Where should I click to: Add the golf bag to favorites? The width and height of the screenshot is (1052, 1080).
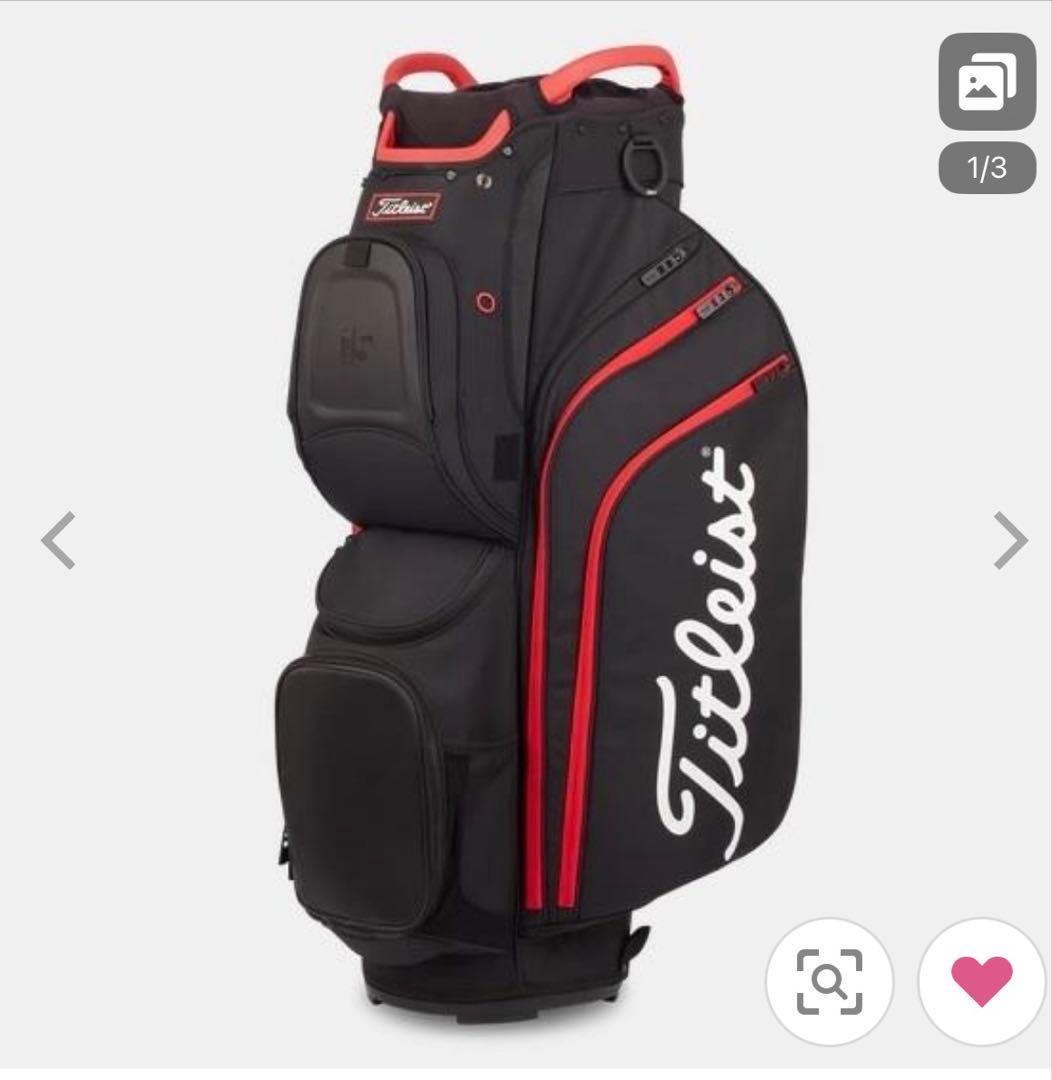pyautogui.click(x=981, y=981)
